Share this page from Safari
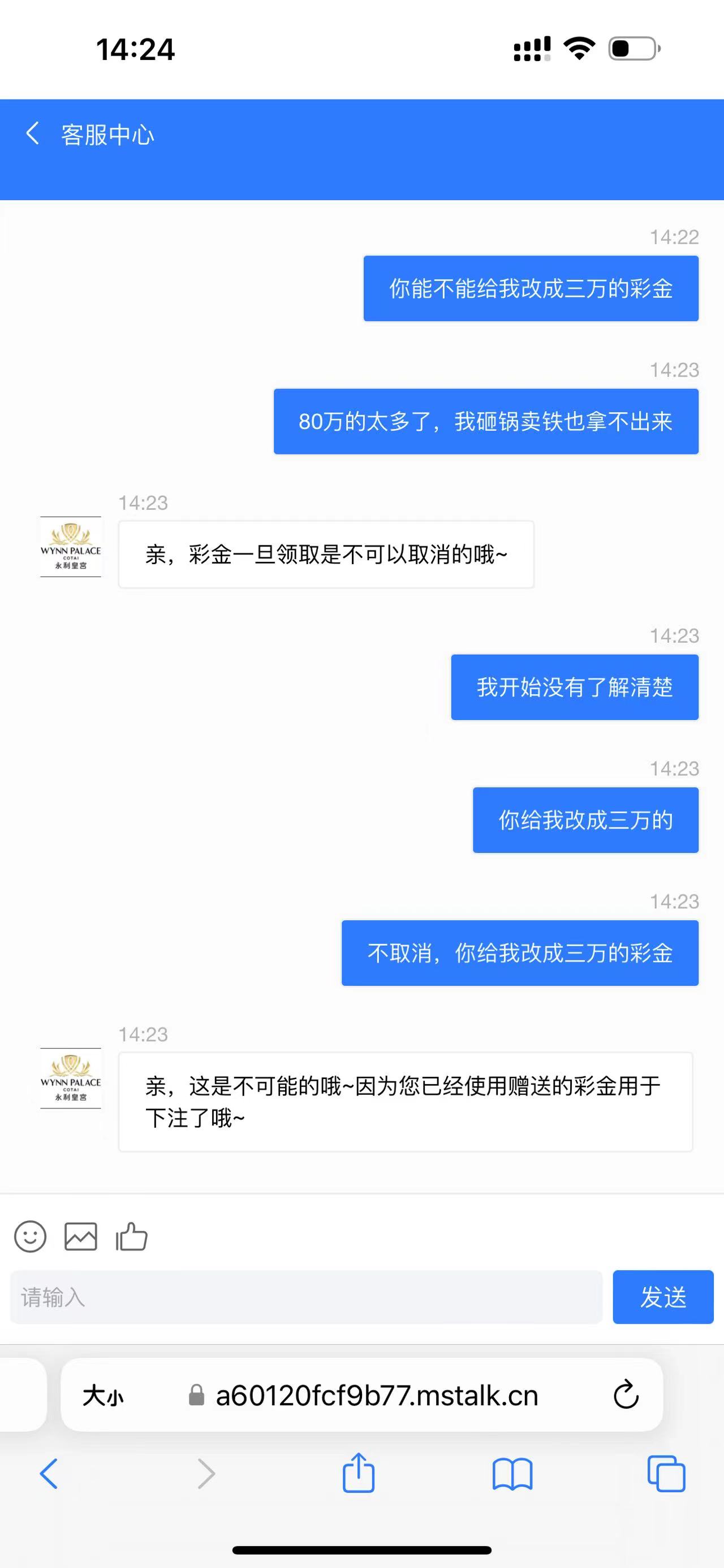The image size is (724, 1568). point(358,1472)
